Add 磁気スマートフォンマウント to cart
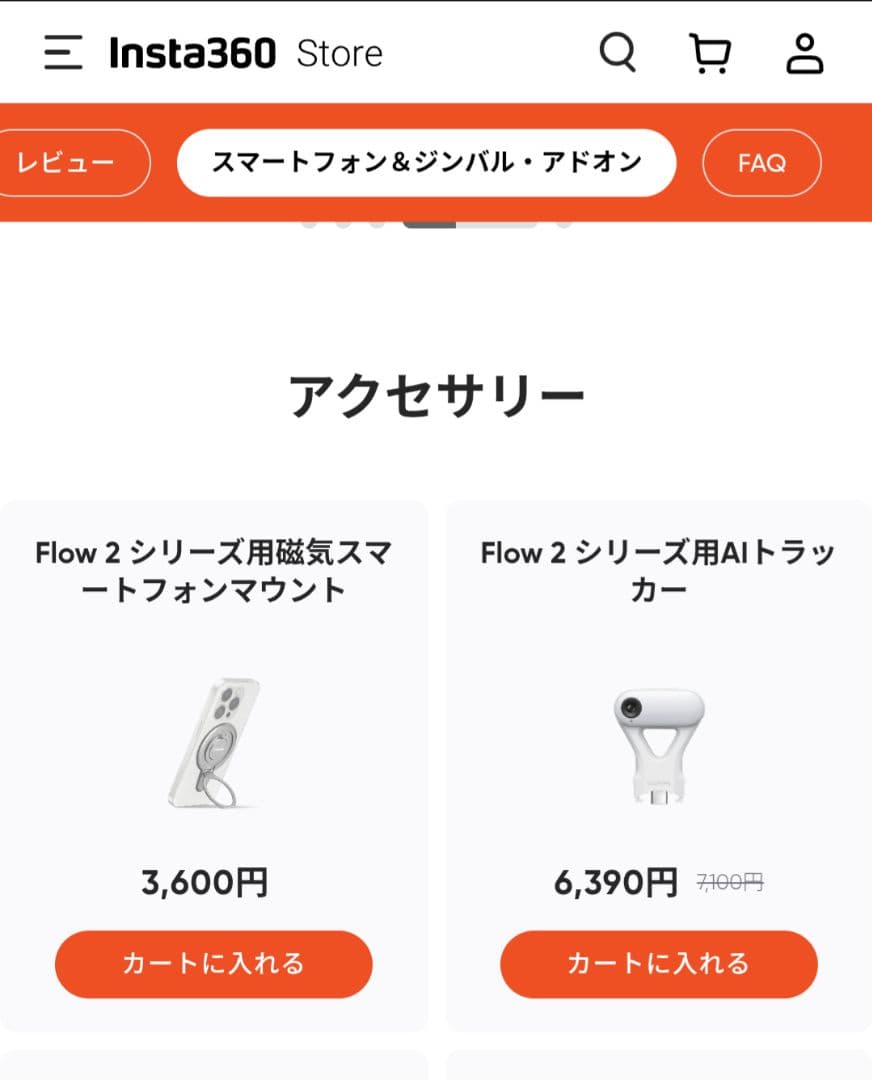 pyautogui.click(x=213, y=964)
